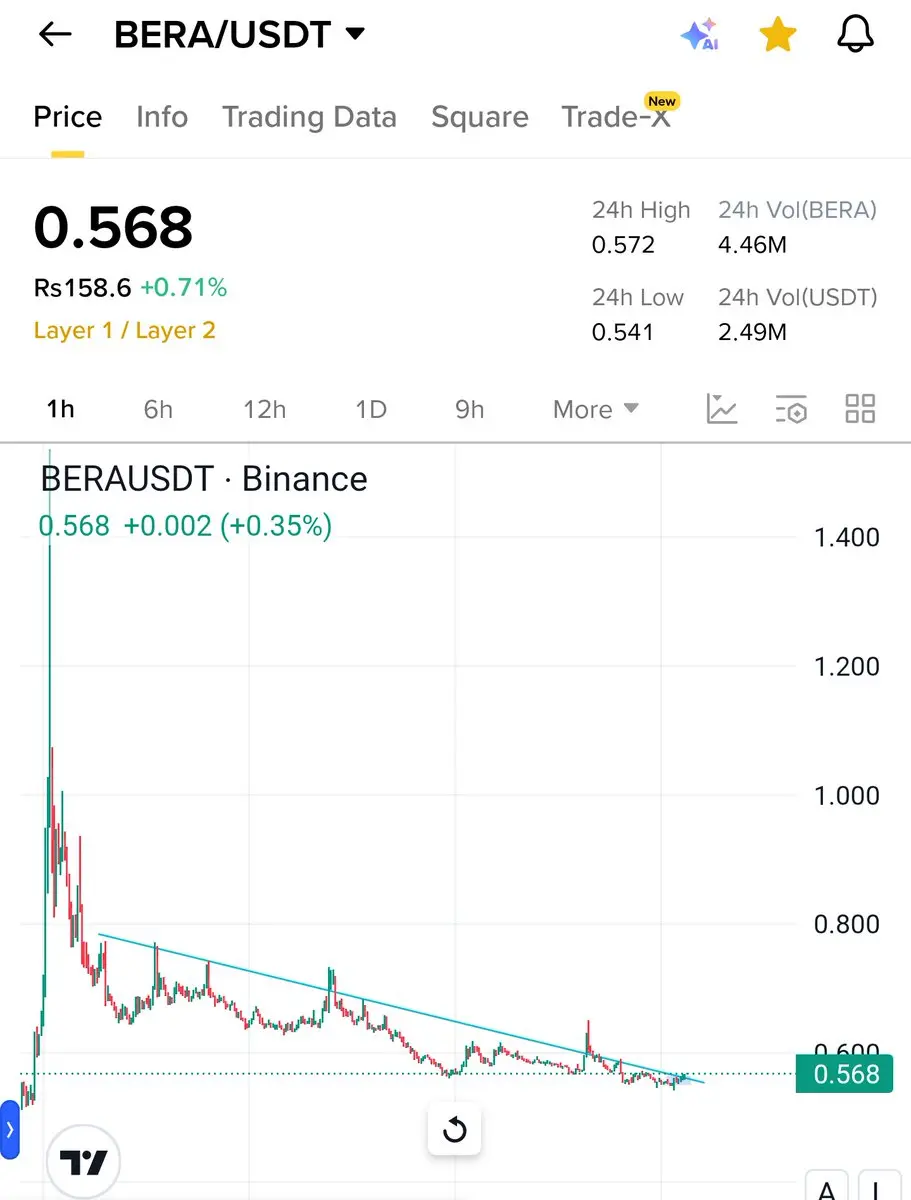
Task: Open the chart drawing tools icon
Action: (x=722, y=409)
